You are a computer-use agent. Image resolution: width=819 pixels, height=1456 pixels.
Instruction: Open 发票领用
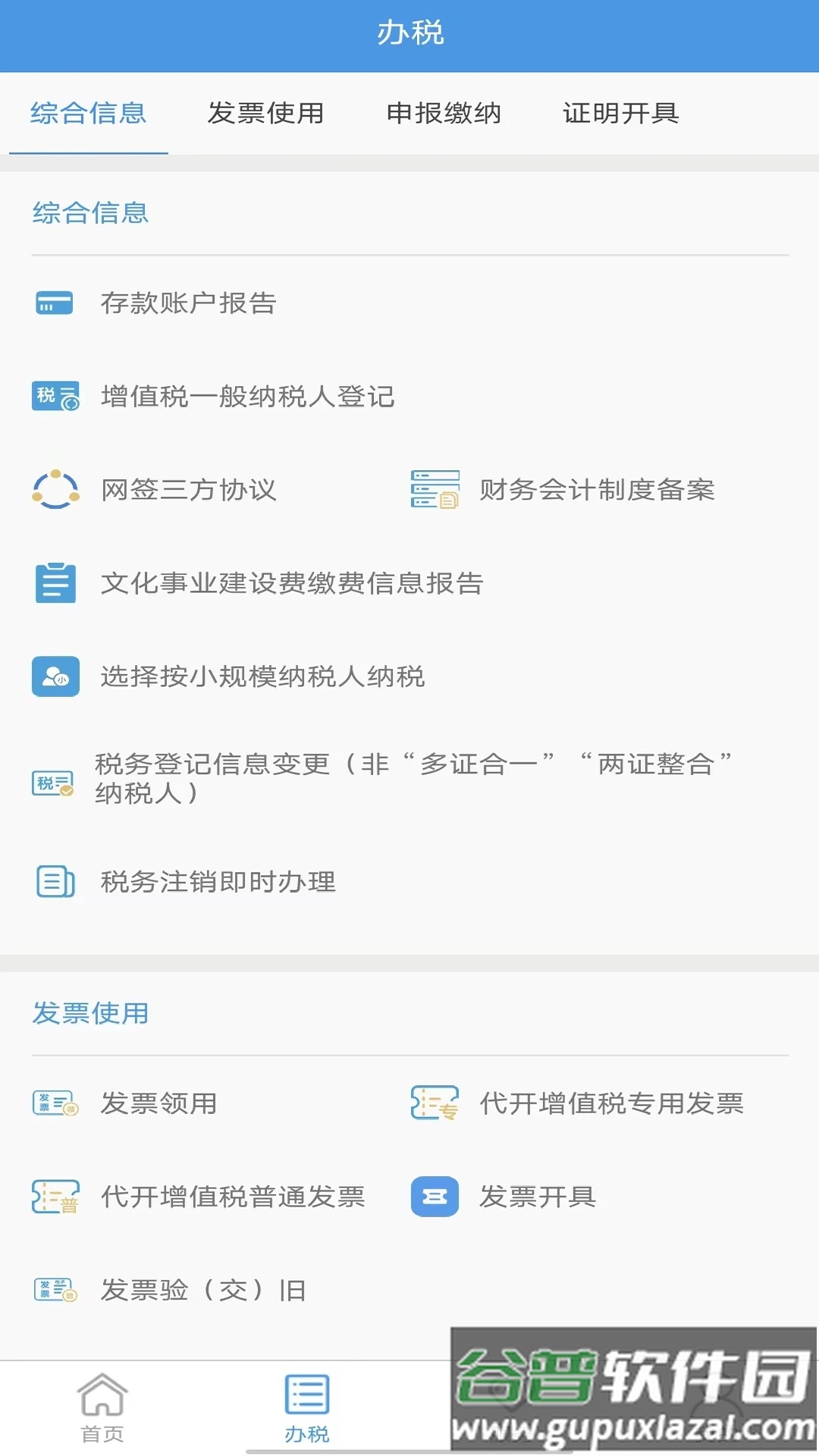tap(159, 1103)
